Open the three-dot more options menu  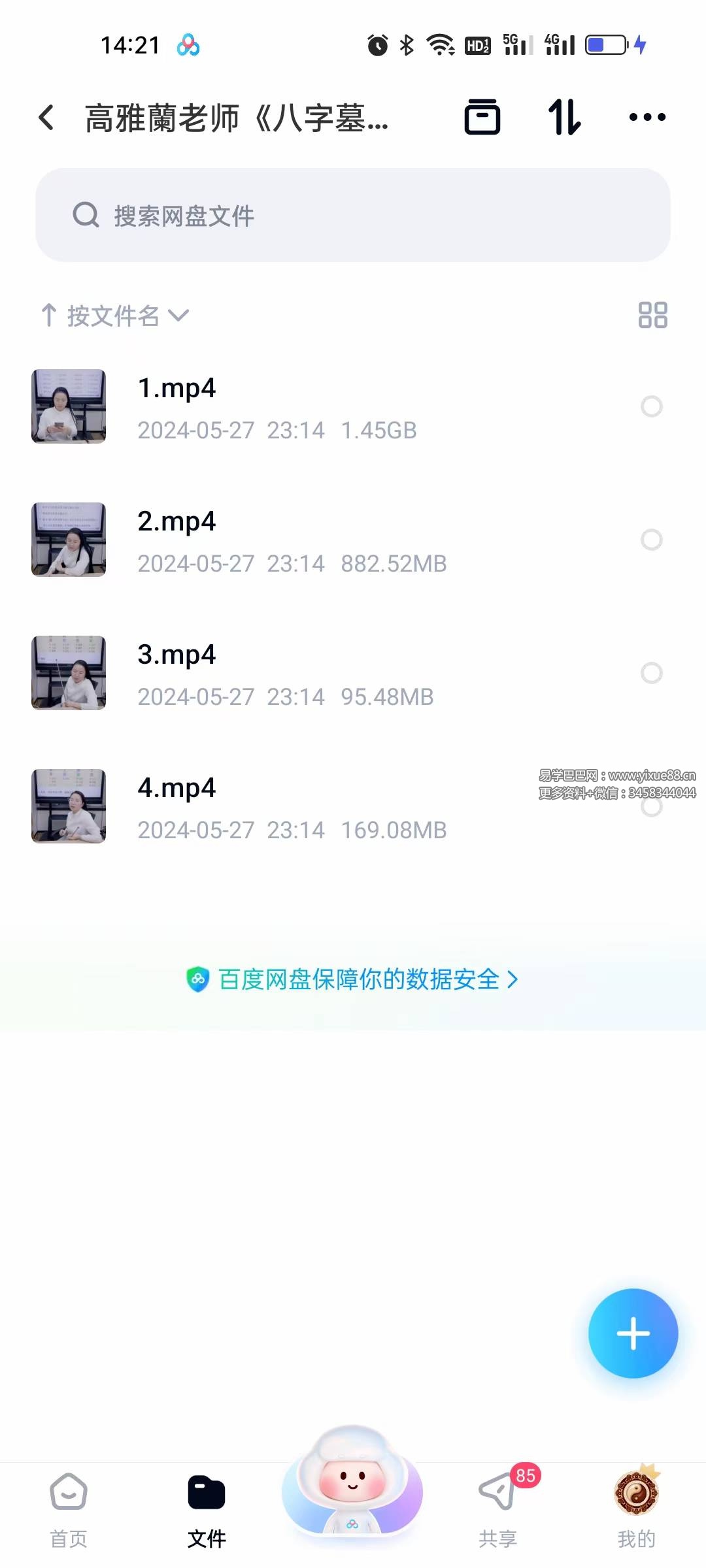coord(647,116)
